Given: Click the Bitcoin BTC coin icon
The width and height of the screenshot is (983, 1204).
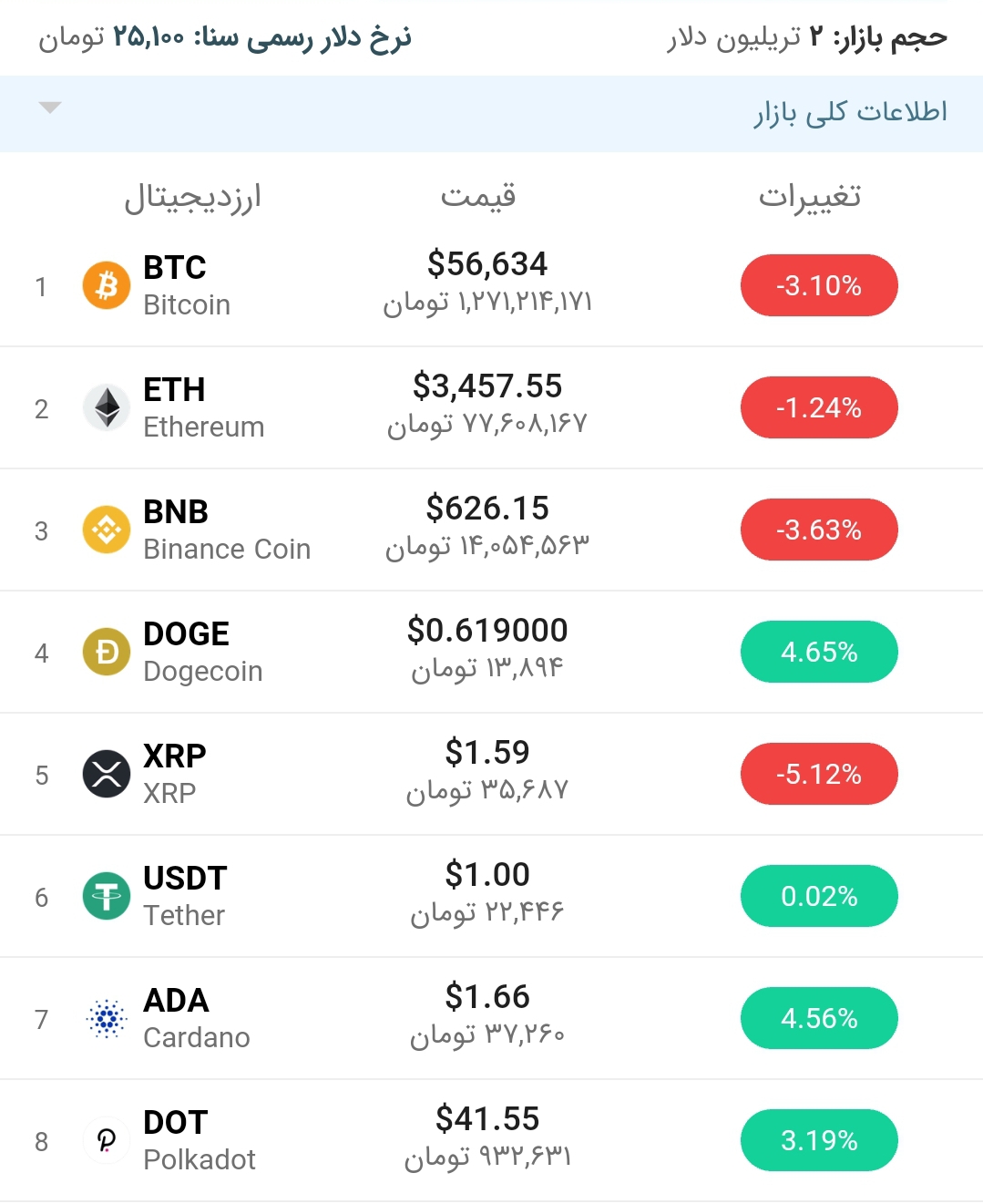Looking at the screenshot, I should 106,285.
